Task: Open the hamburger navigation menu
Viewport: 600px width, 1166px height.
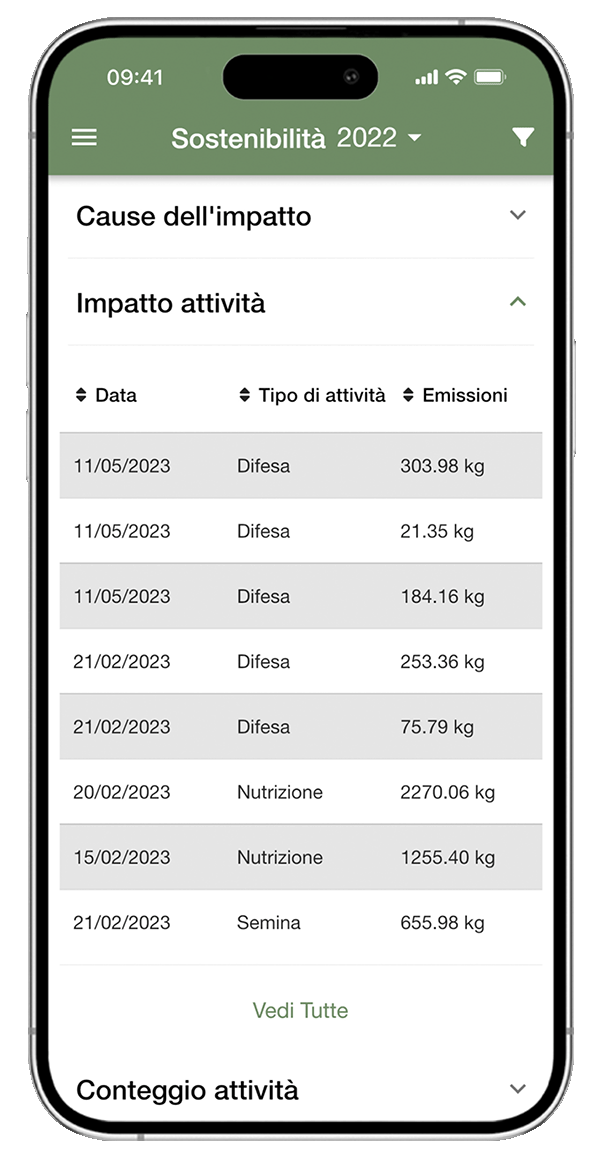Action: (85, 138)
